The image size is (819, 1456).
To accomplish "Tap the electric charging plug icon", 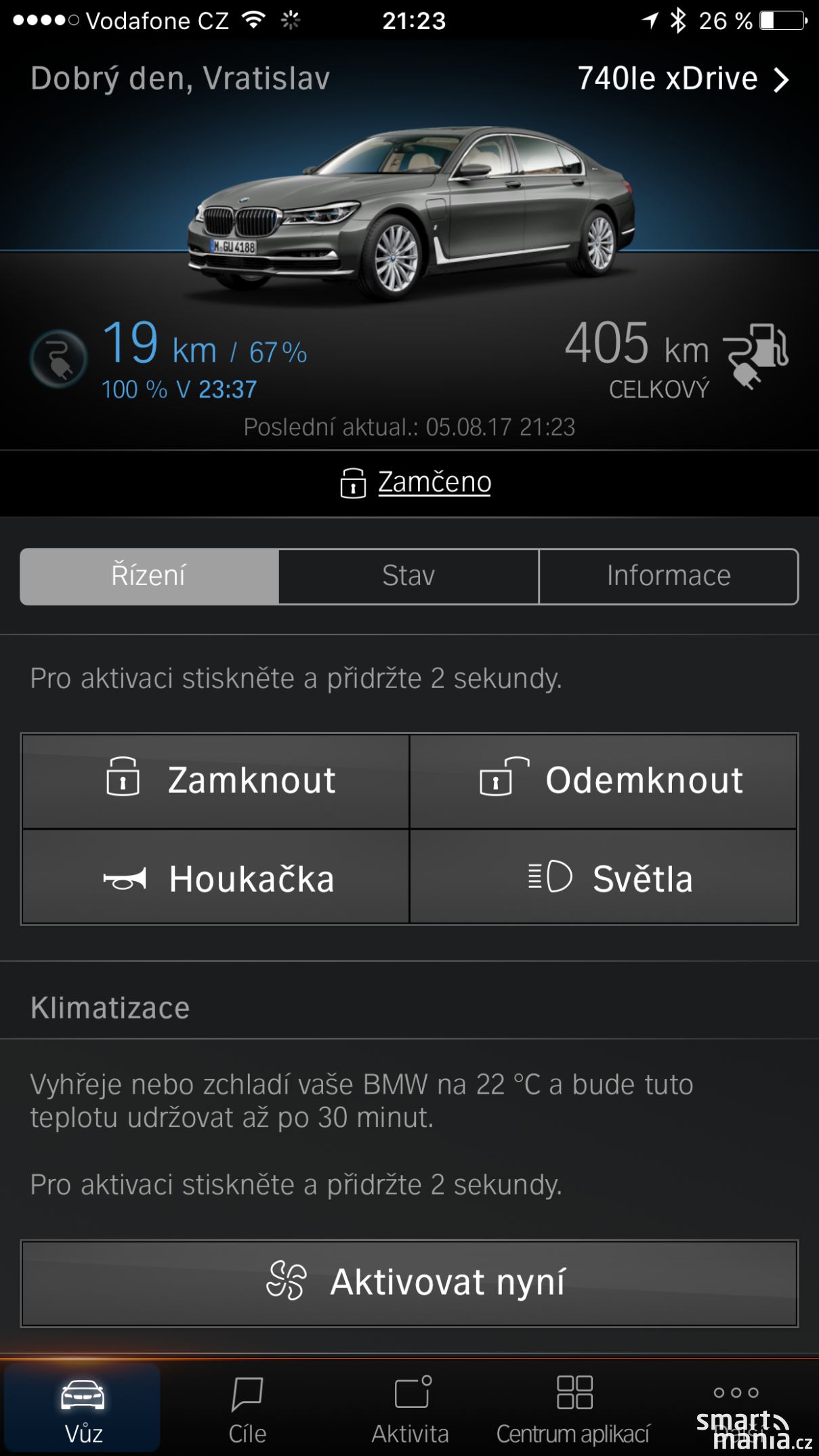I will click(x=58, y=358).
